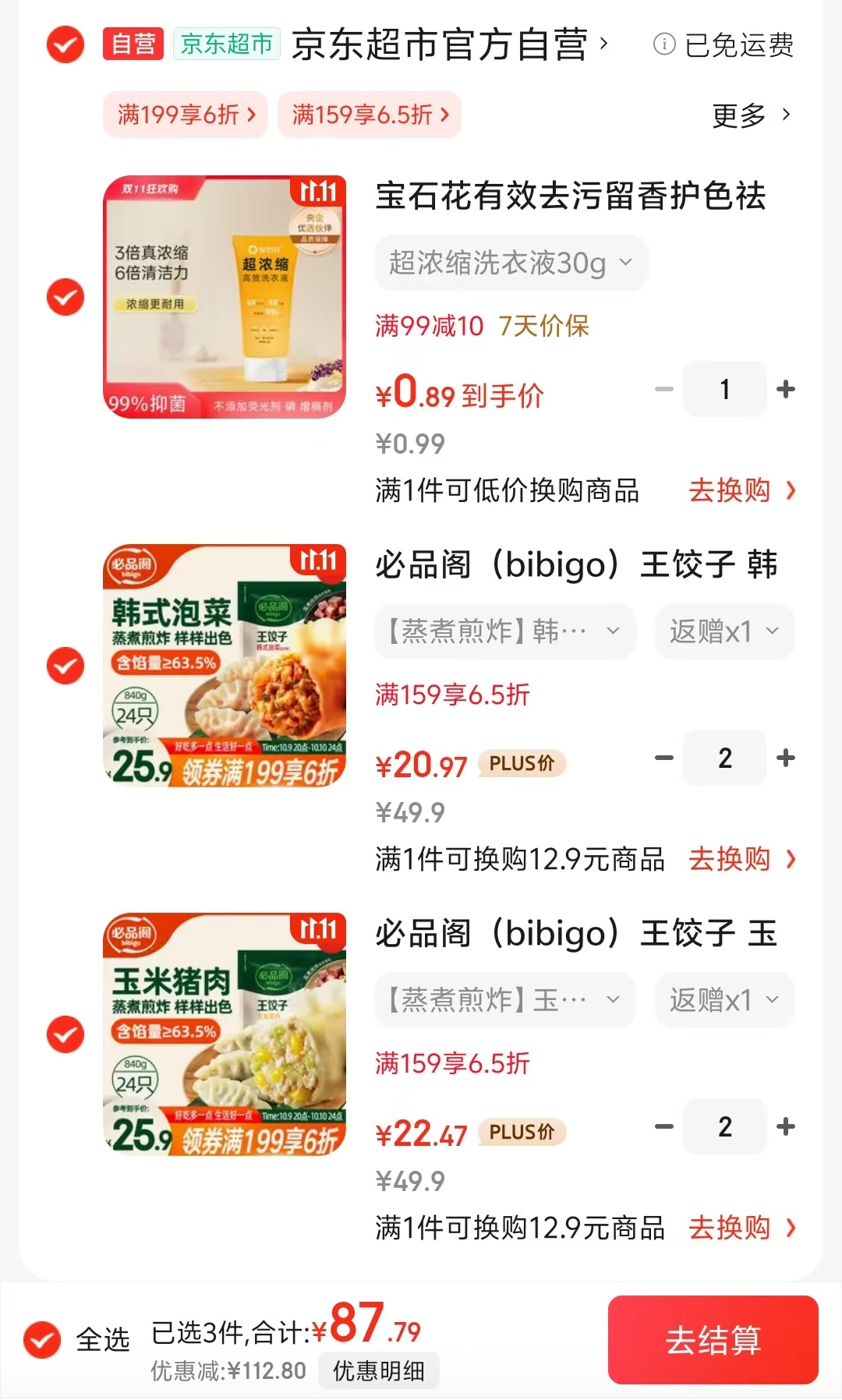Open 京东超市官方自营 store page
842x1400 pixels.
[x=448, y=44]
